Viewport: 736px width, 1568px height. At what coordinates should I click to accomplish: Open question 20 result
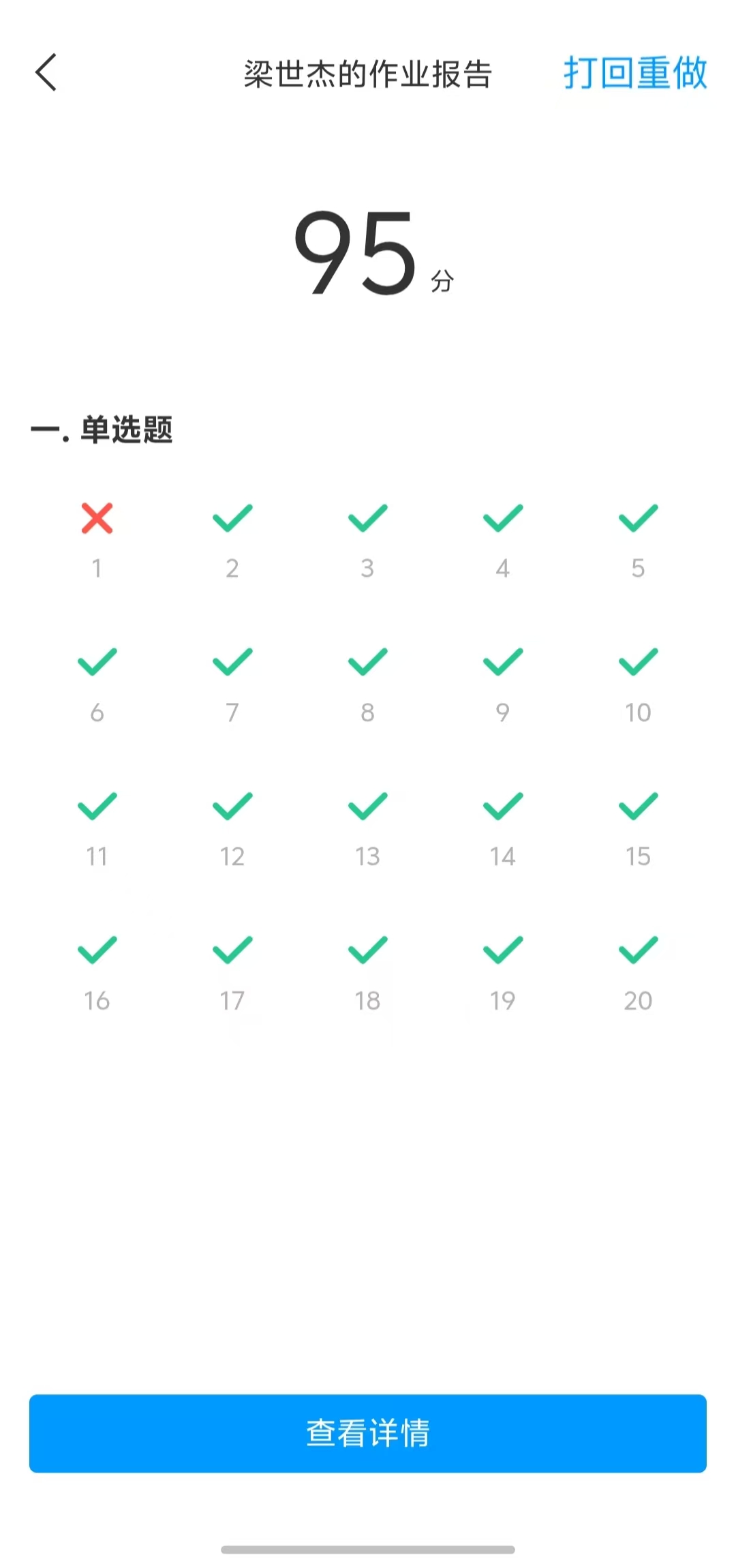(638, 973)
